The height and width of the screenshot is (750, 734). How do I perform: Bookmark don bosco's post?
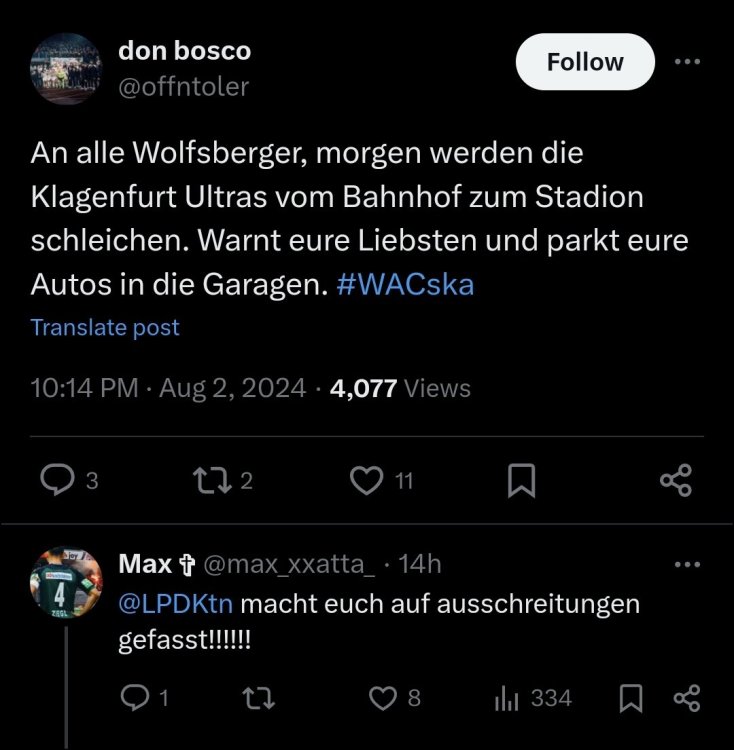(x=519, y=480)
